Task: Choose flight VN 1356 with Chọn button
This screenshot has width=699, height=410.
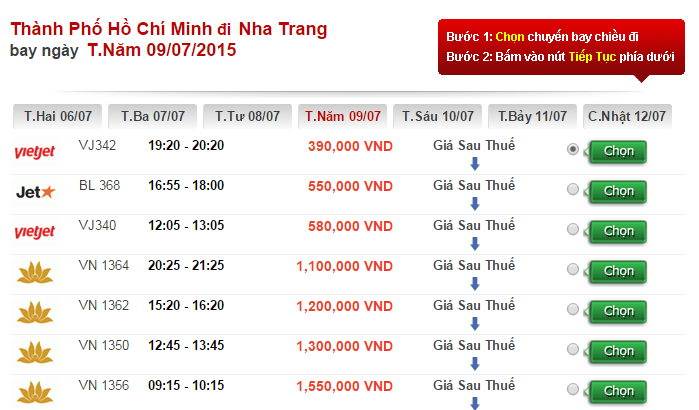Action: (x=617, y=390)
